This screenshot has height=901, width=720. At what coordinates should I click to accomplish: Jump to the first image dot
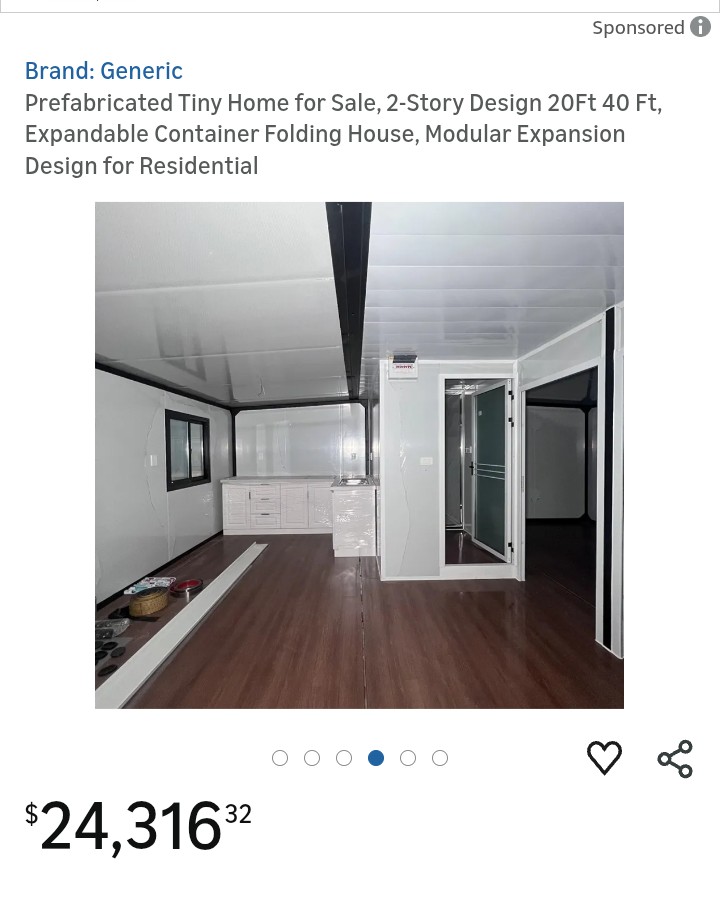pos(280,758)
